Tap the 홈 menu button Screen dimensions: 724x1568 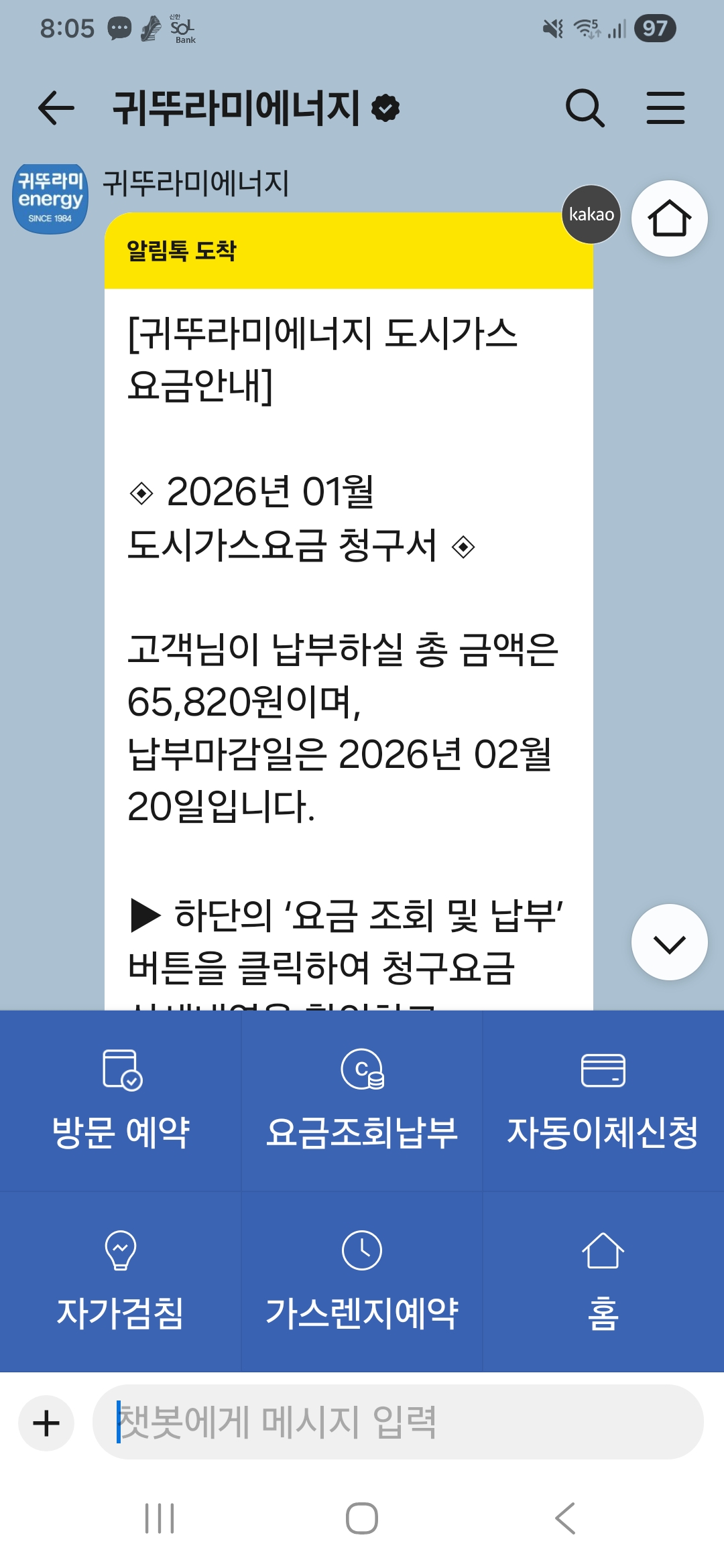point(603,1282)
